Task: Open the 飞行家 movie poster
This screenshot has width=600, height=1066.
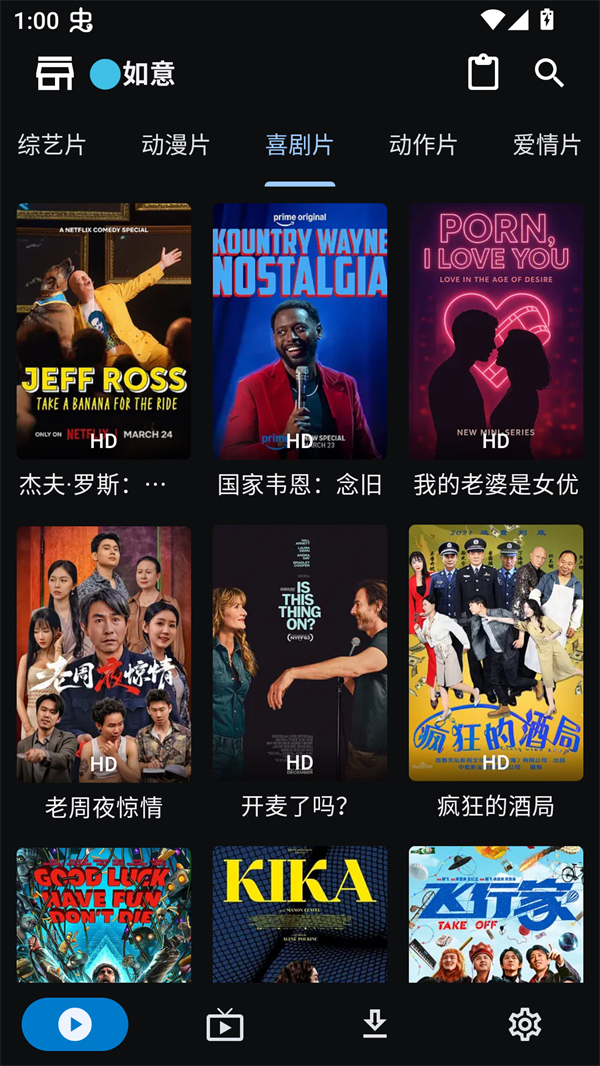Action: (x=496, y=915)
